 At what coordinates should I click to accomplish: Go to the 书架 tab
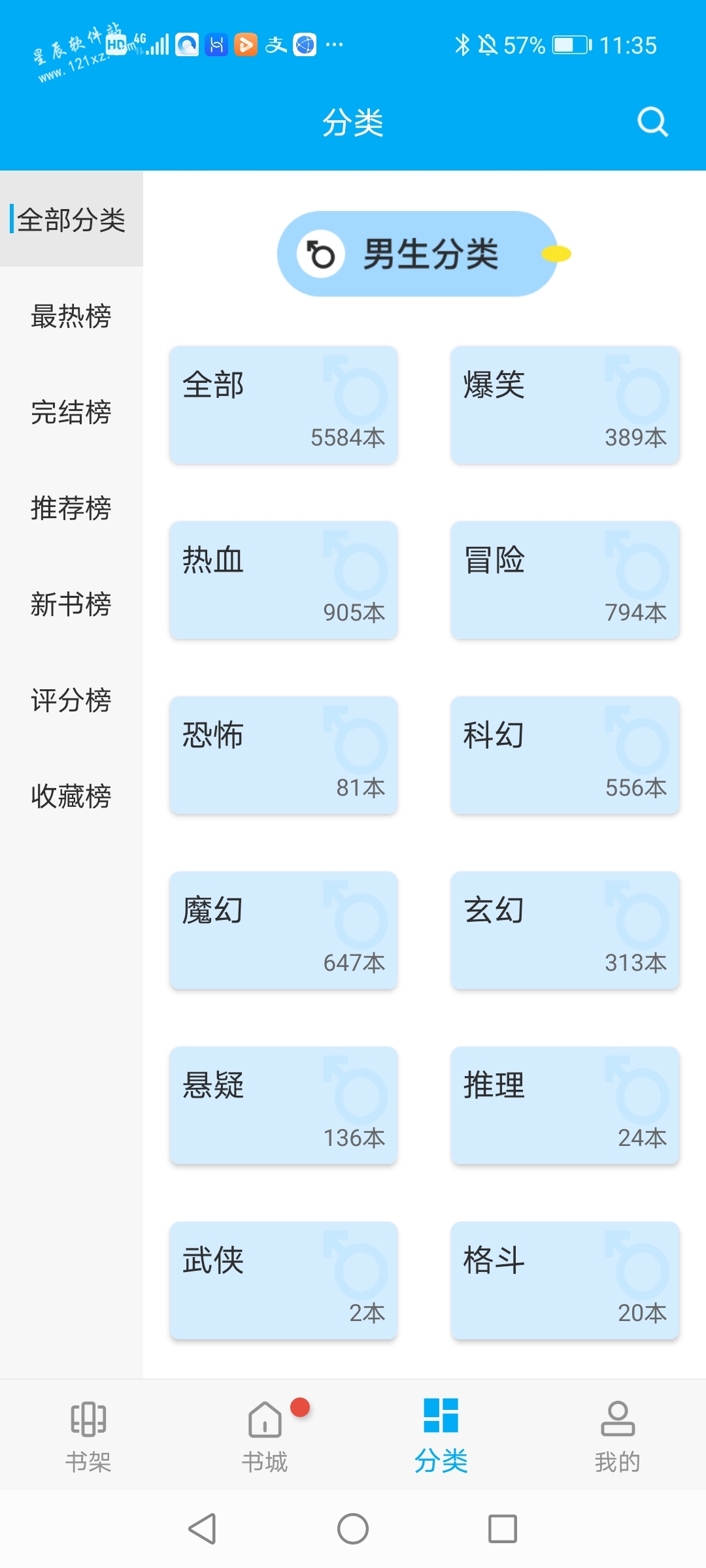88,1435
